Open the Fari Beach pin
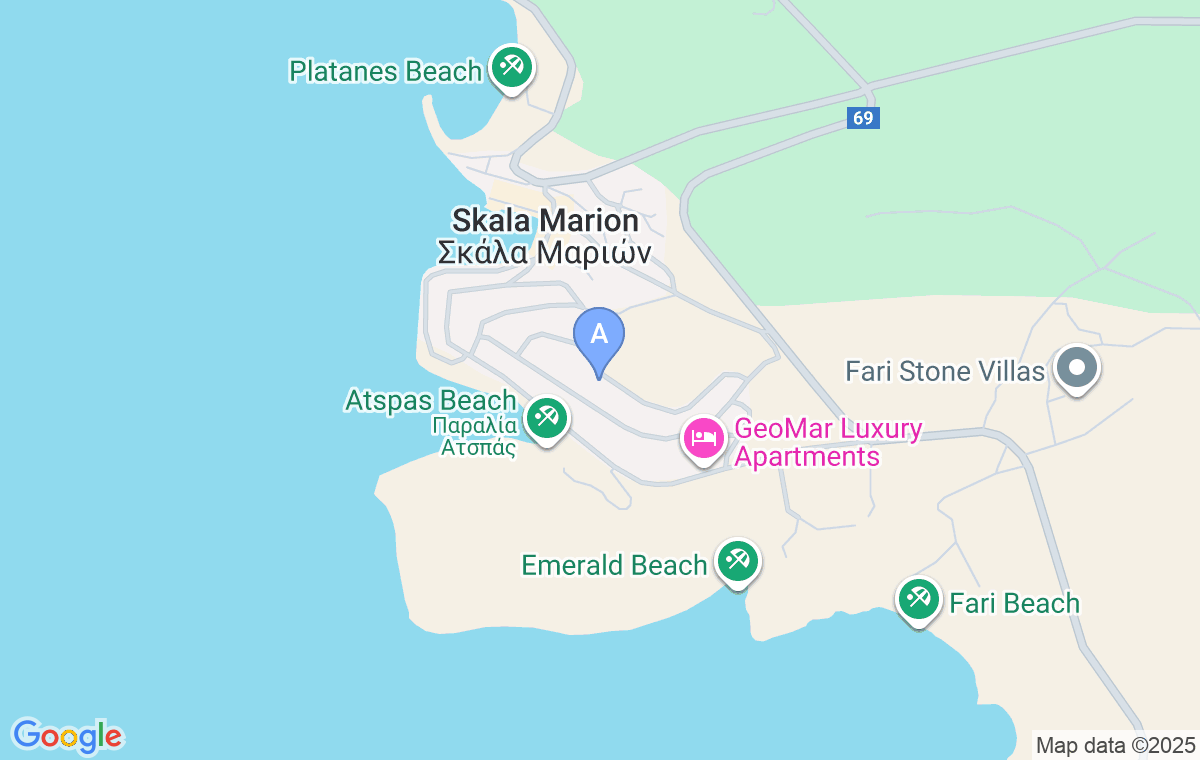Viewport: 1200px width, 760px height. point(917,599)
